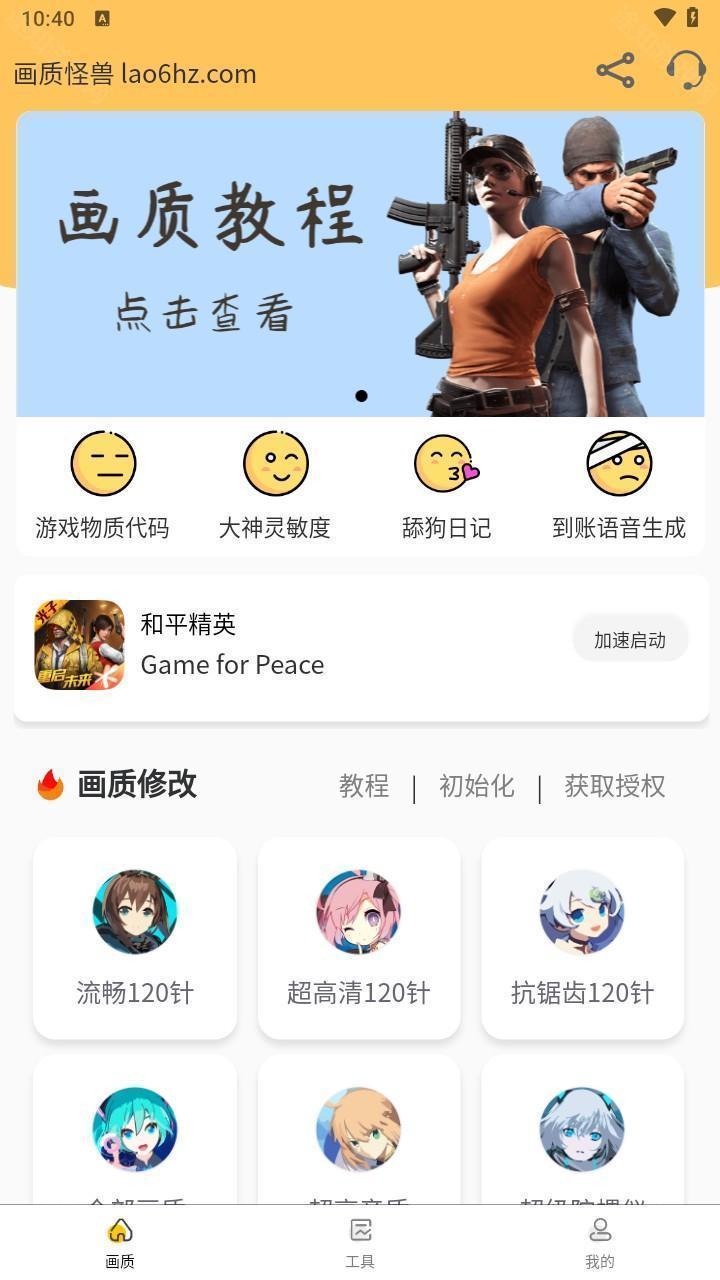Viewport: 720px width, 1280px height.
Task: Choose the 抗锯齿120针 option
Action: [x=582, y=936]
